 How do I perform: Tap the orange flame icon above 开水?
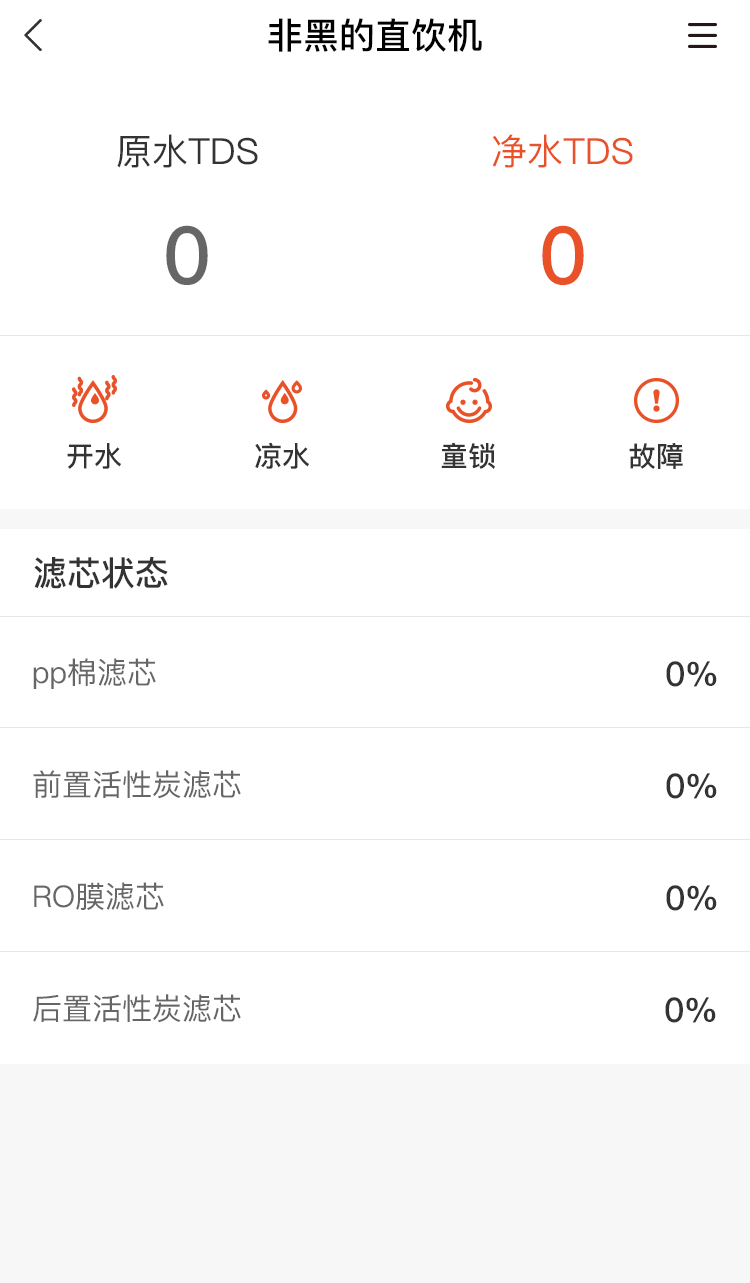(x=94, y=400)
